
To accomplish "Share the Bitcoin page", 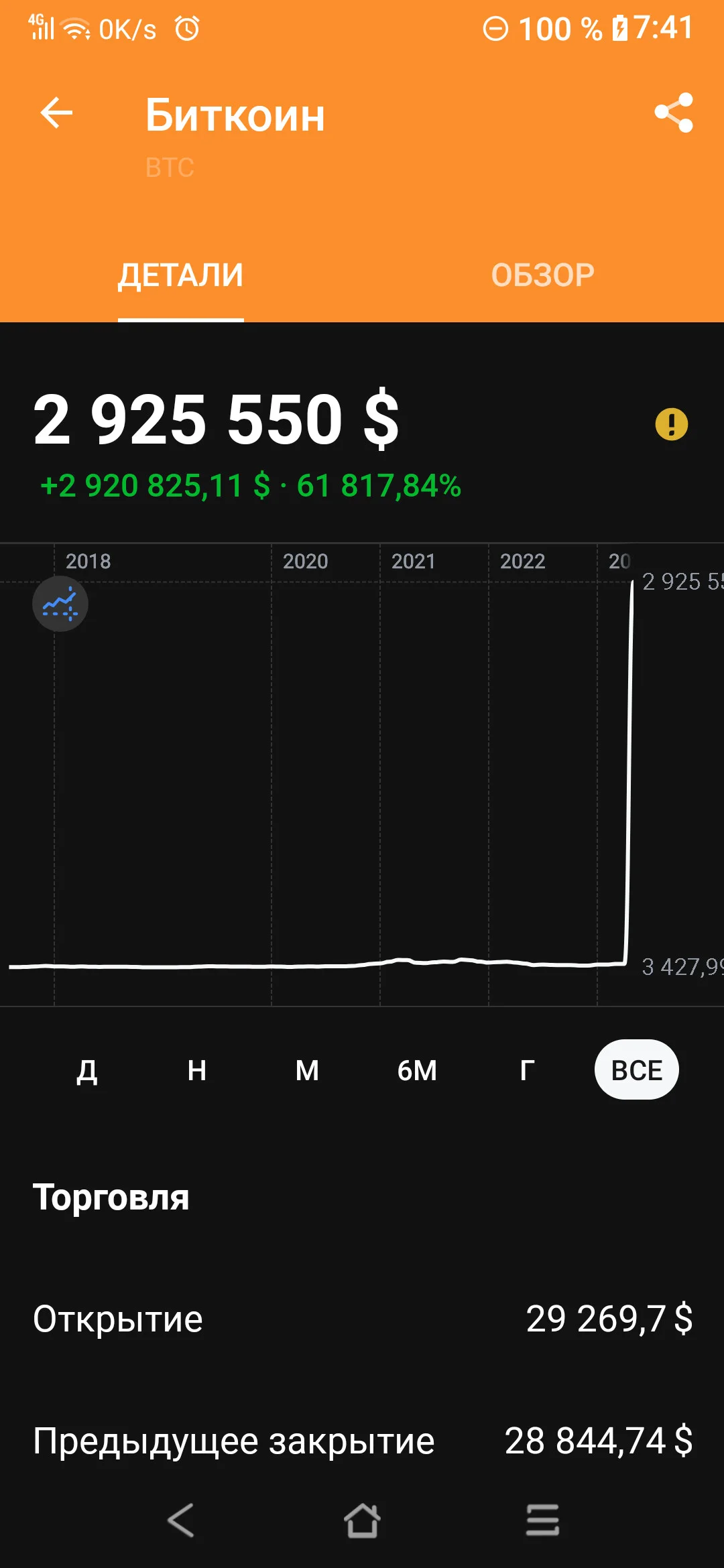I will point(674,113).
